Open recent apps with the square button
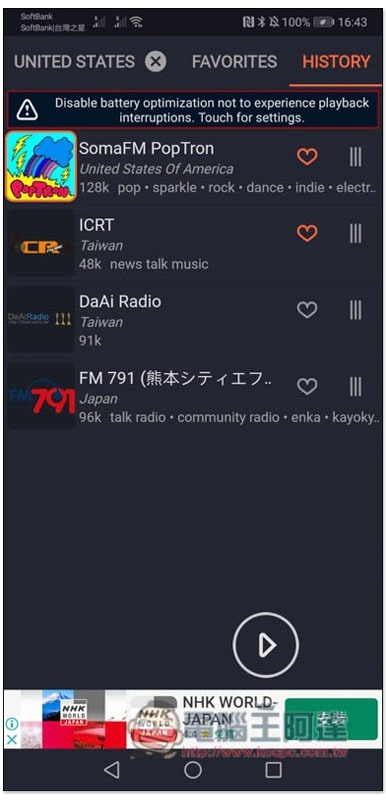 (273, 770)
